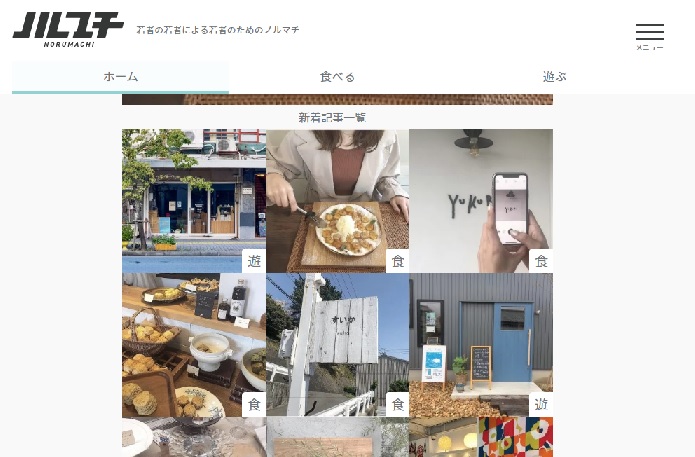Switch to the ホーム tab
This screenshot has height=457, width=695.
tap(120, 77)
